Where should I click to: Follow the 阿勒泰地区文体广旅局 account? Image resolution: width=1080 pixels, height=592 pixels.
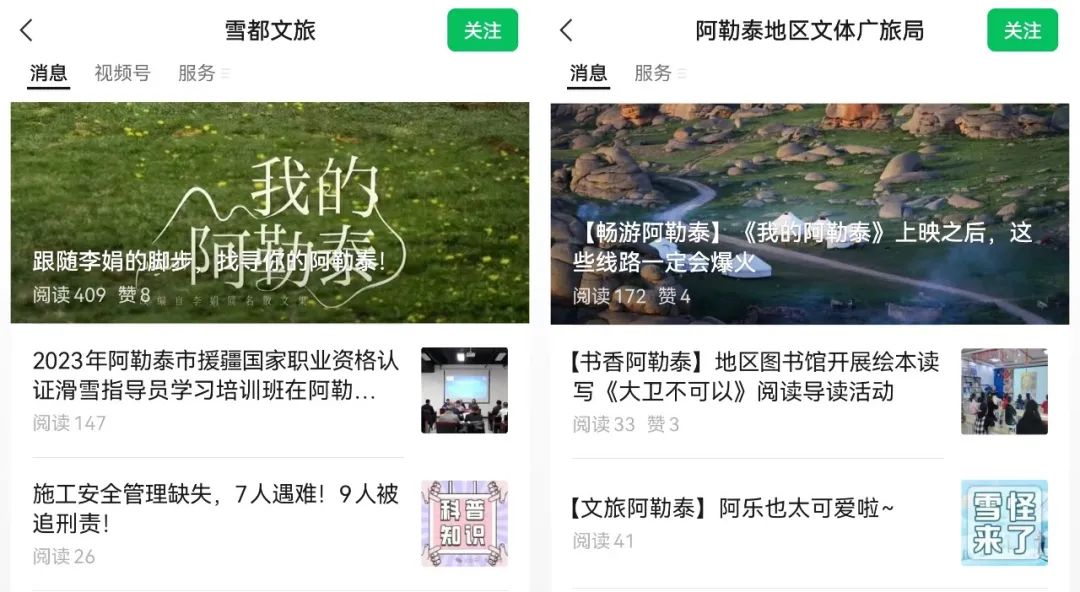[1022, 31]
